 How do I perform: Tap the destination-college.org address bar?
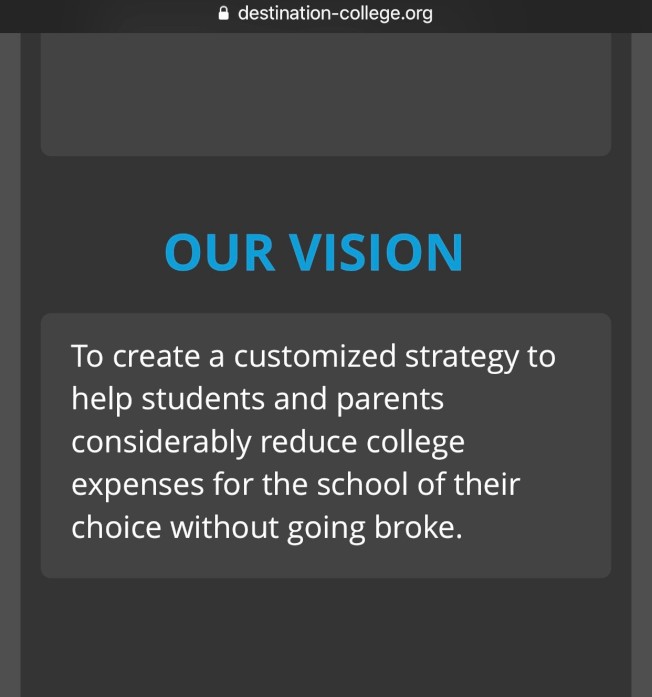click(x=326, y=15)
